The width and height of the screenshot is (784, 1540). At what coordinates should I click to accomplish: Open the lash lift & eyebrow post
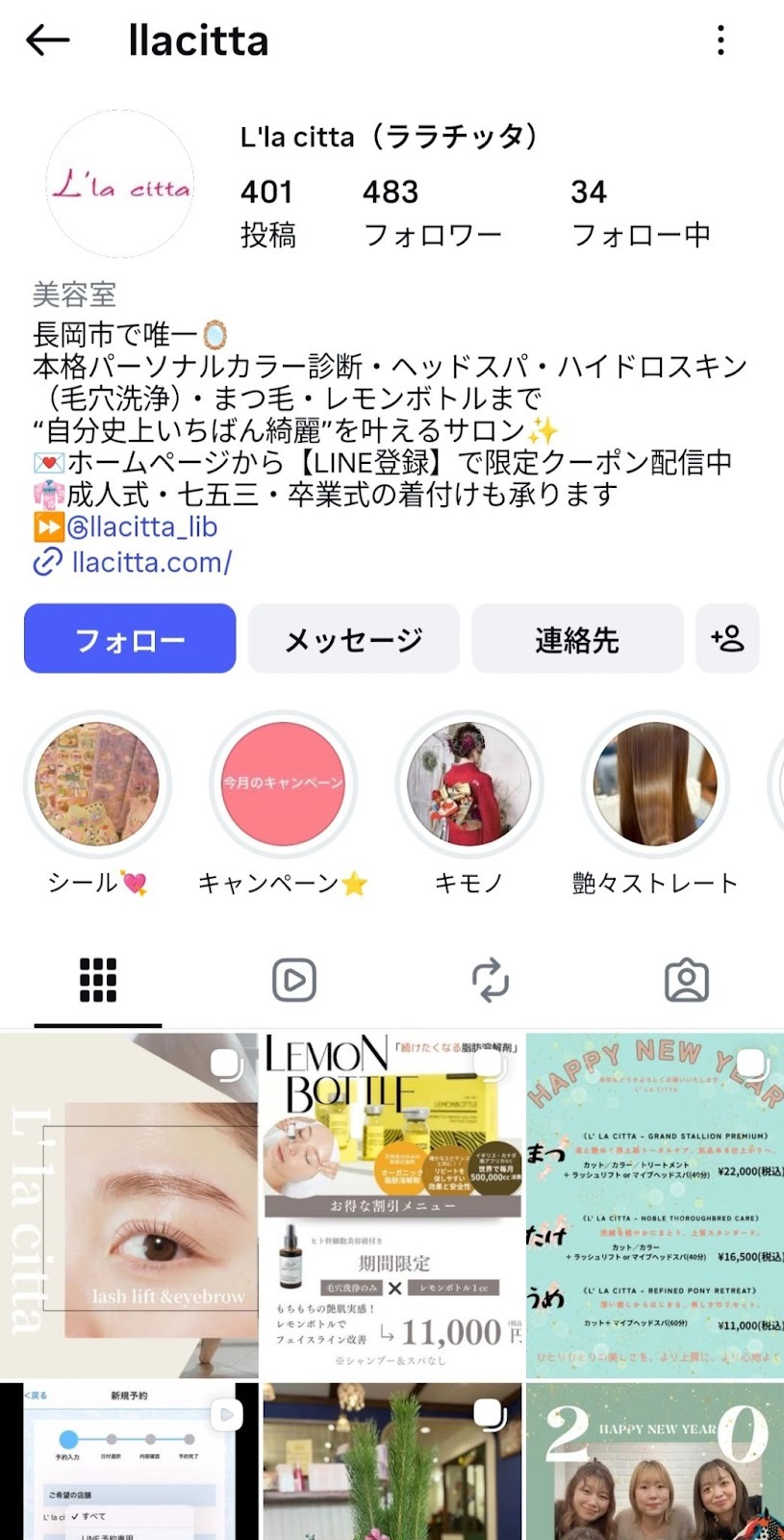click(130, 1205)
